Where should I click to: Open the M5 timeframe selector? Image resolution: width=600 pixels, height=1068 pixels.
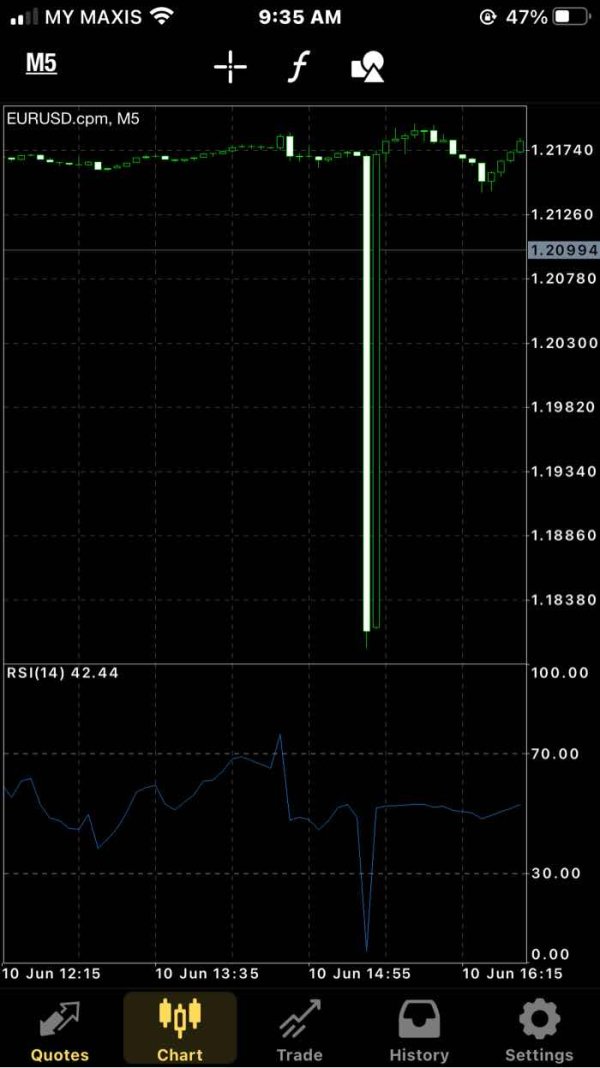pos(42,63)
